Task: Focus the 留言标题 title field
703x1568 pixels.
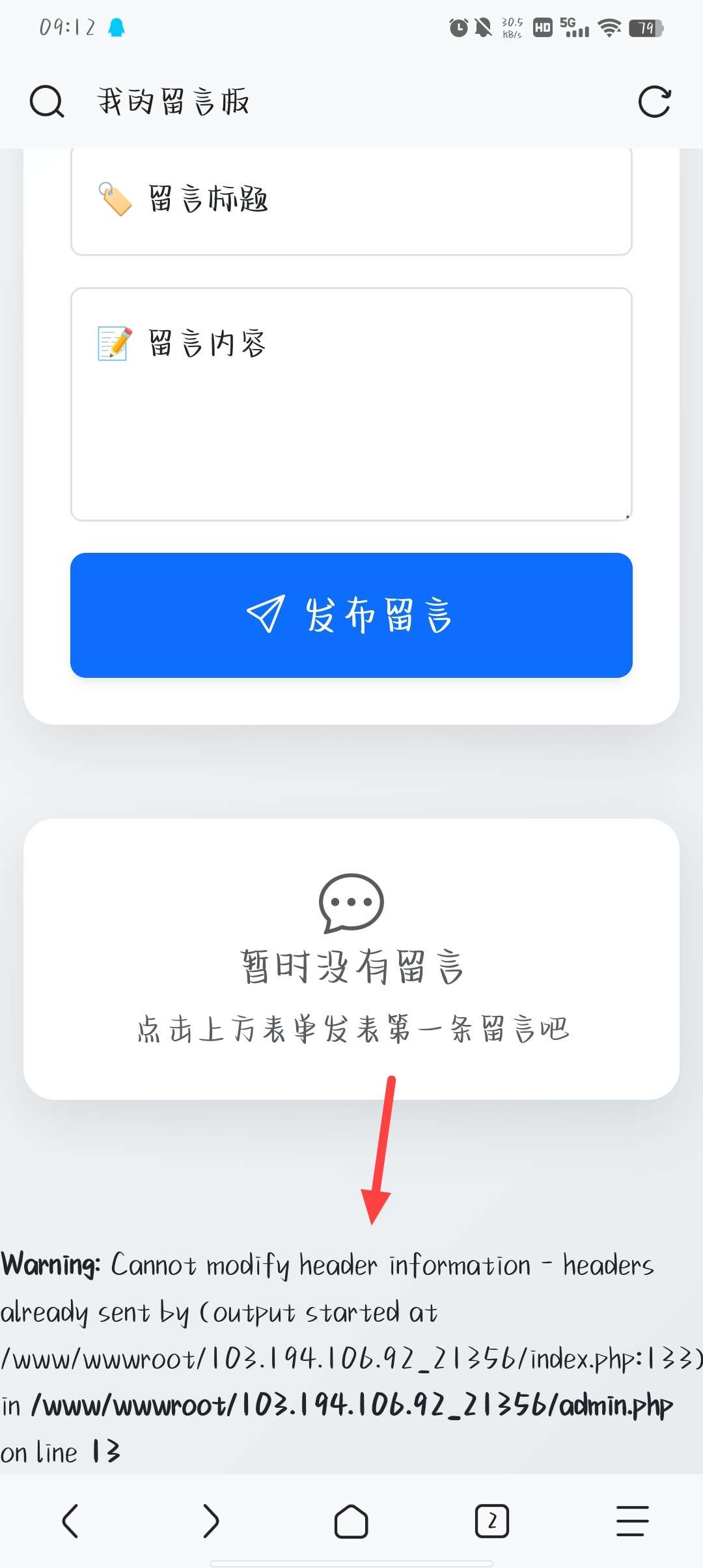Action: [x=351, y=201]
